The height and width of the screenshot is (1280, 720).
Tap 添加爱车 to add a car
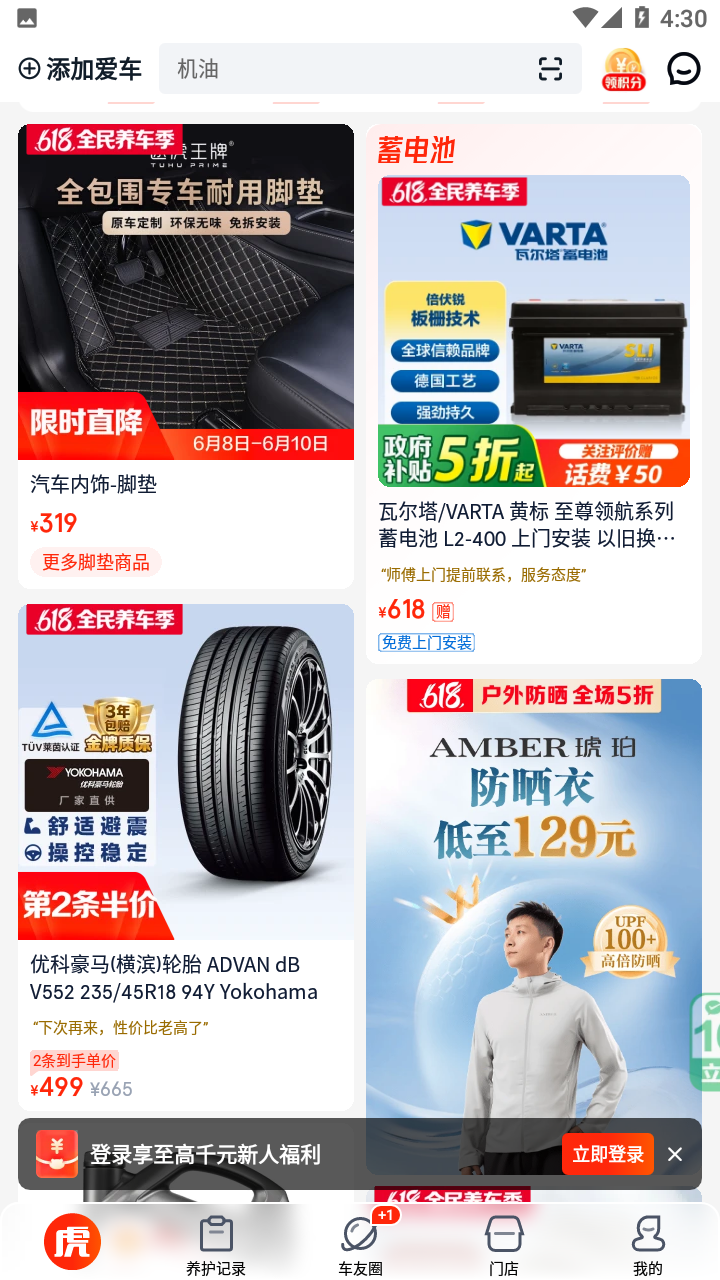80,69
